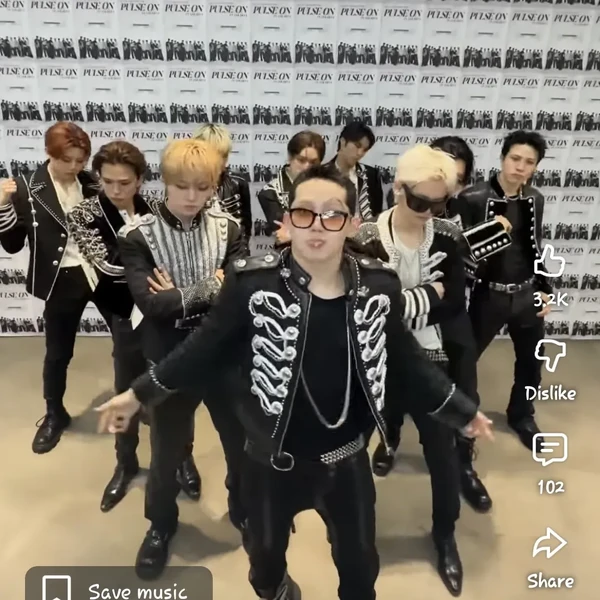This screenshot has width=600, height=600.
Task: Save music from this video
Action: point(118,587)
